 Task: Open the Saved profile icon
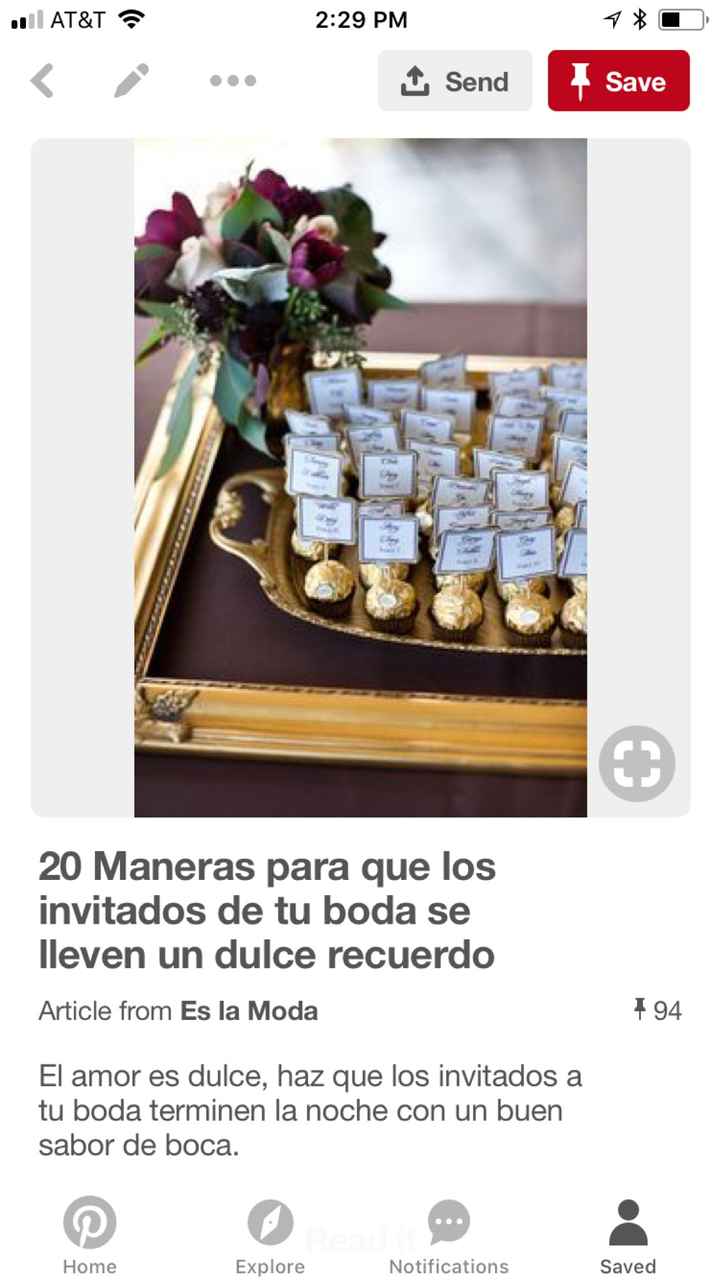[628, 1221]
